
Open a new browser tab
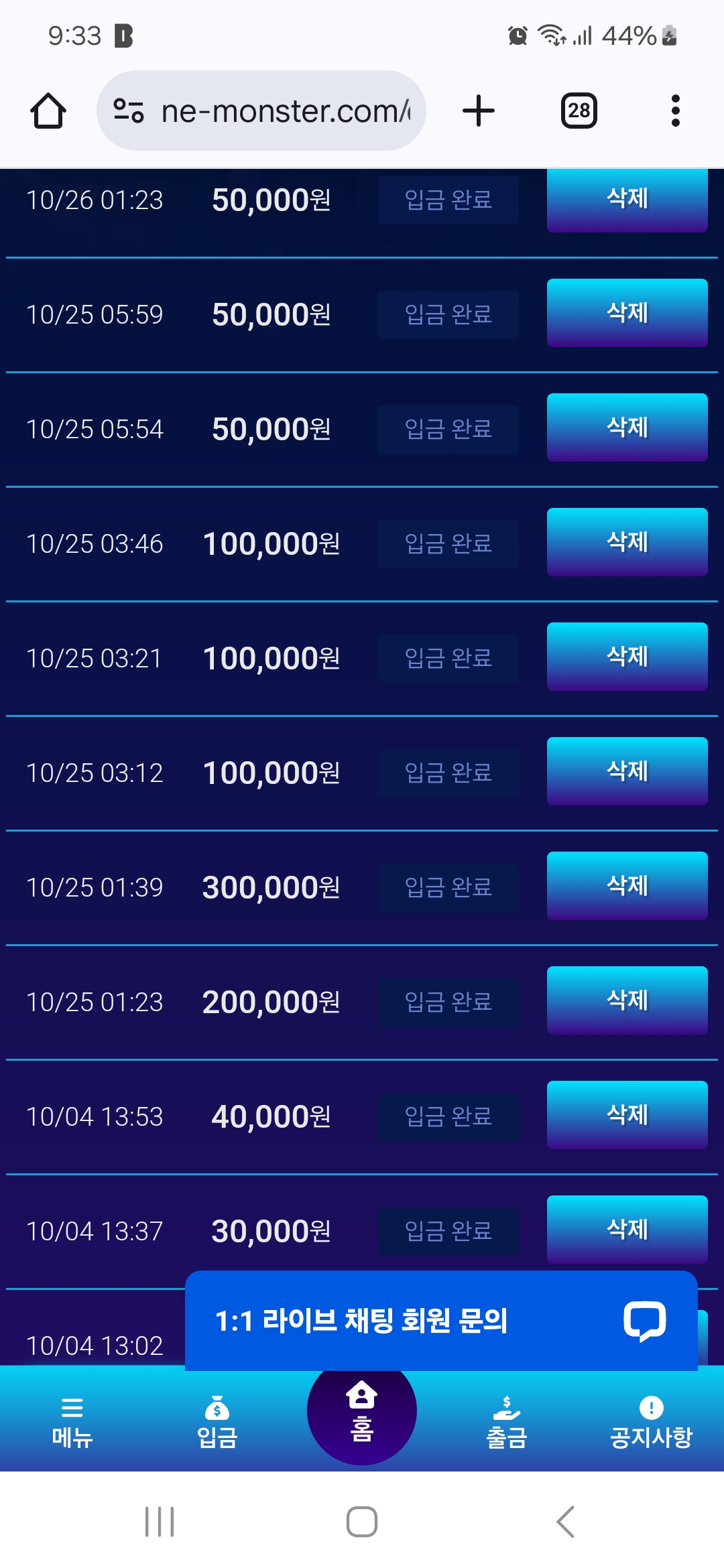pyautogui.click(x=479, y=111)
